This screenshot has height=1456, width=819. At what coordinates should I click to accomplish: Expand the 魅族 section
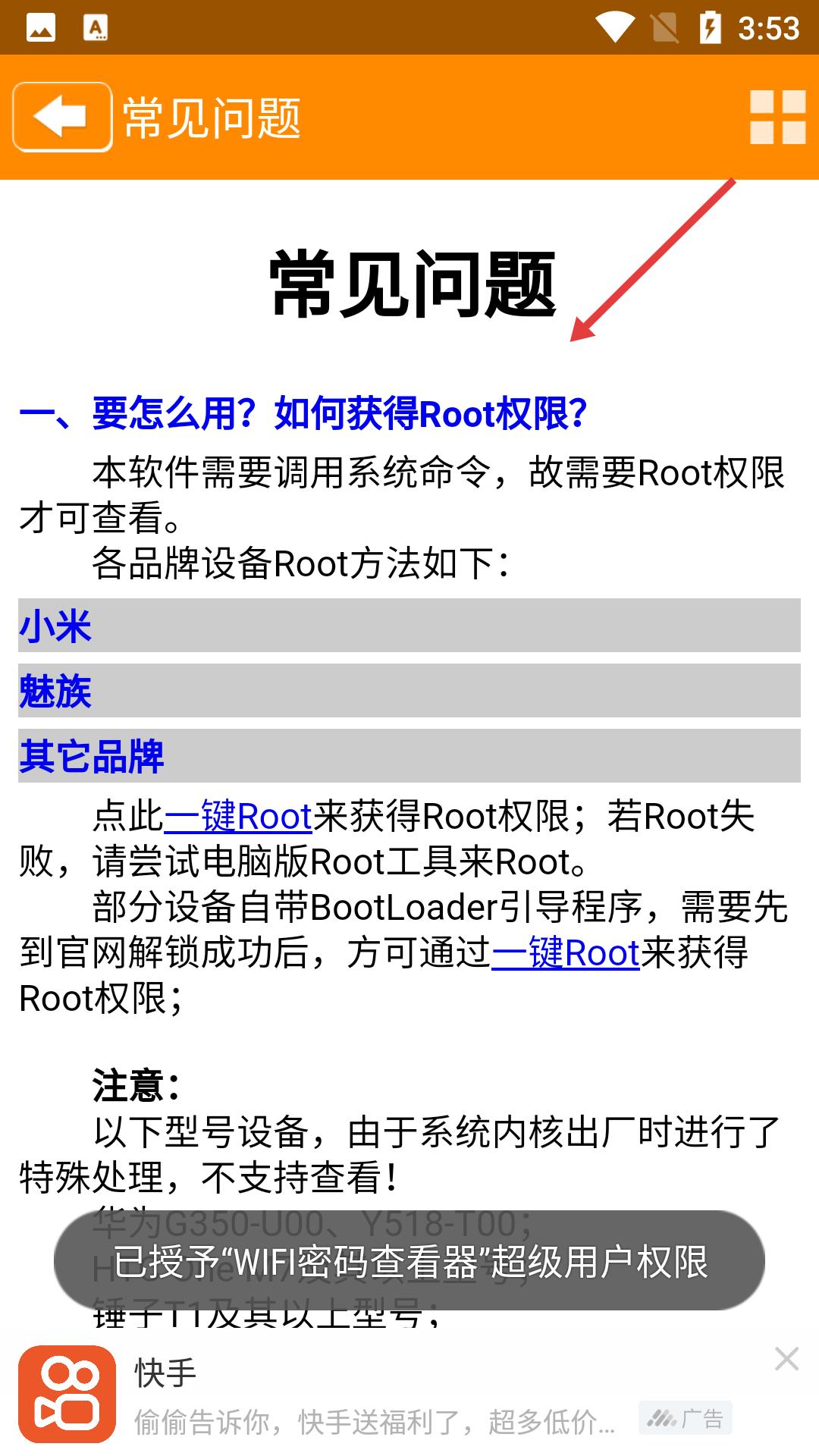pyautogui.click(x=409, y=691)
